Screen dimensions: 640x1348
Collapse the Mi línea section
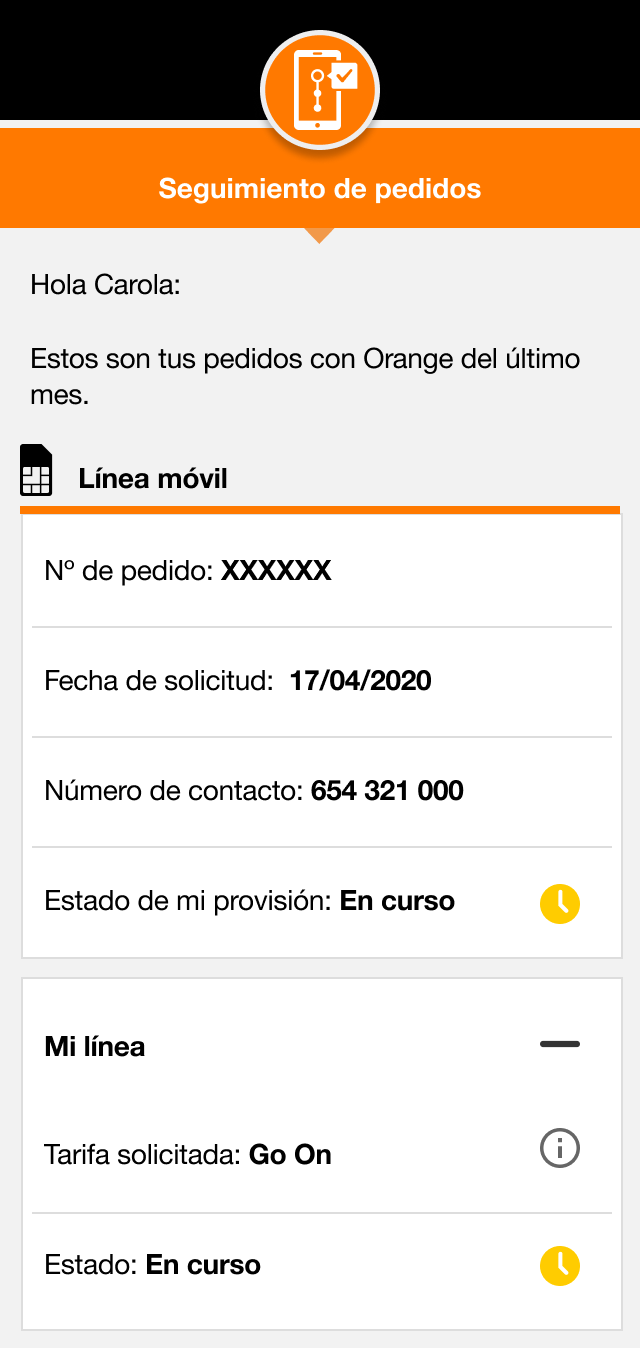click(559, 1045)
